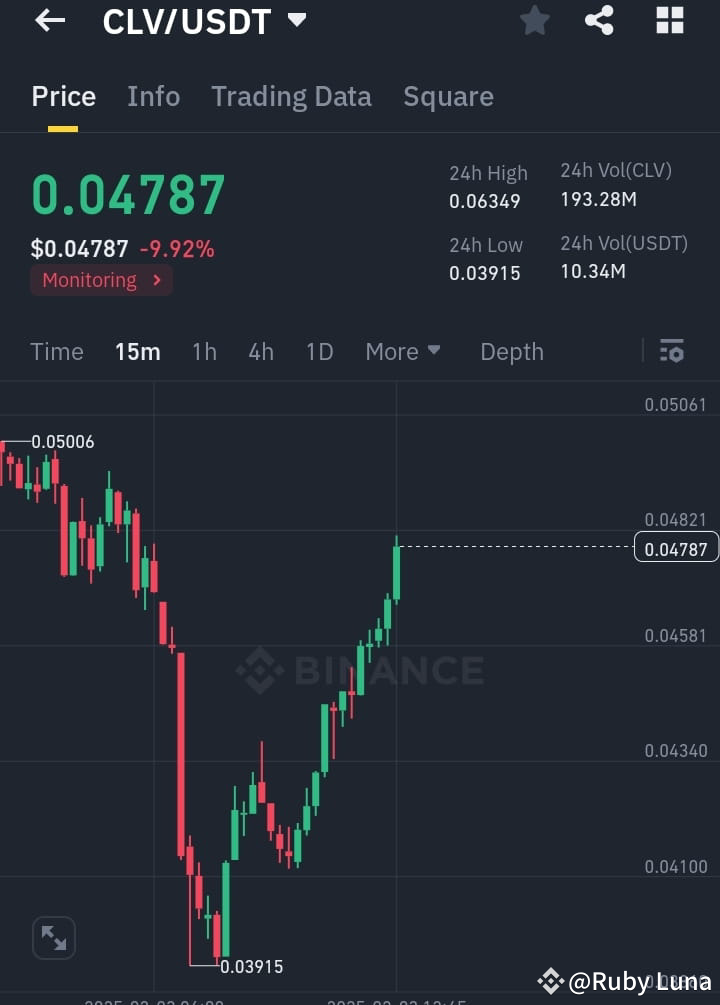This screenshot has width=720, height=1005.
Task: Switch to the 4h timeframe
Action: [x=261, y=351]
